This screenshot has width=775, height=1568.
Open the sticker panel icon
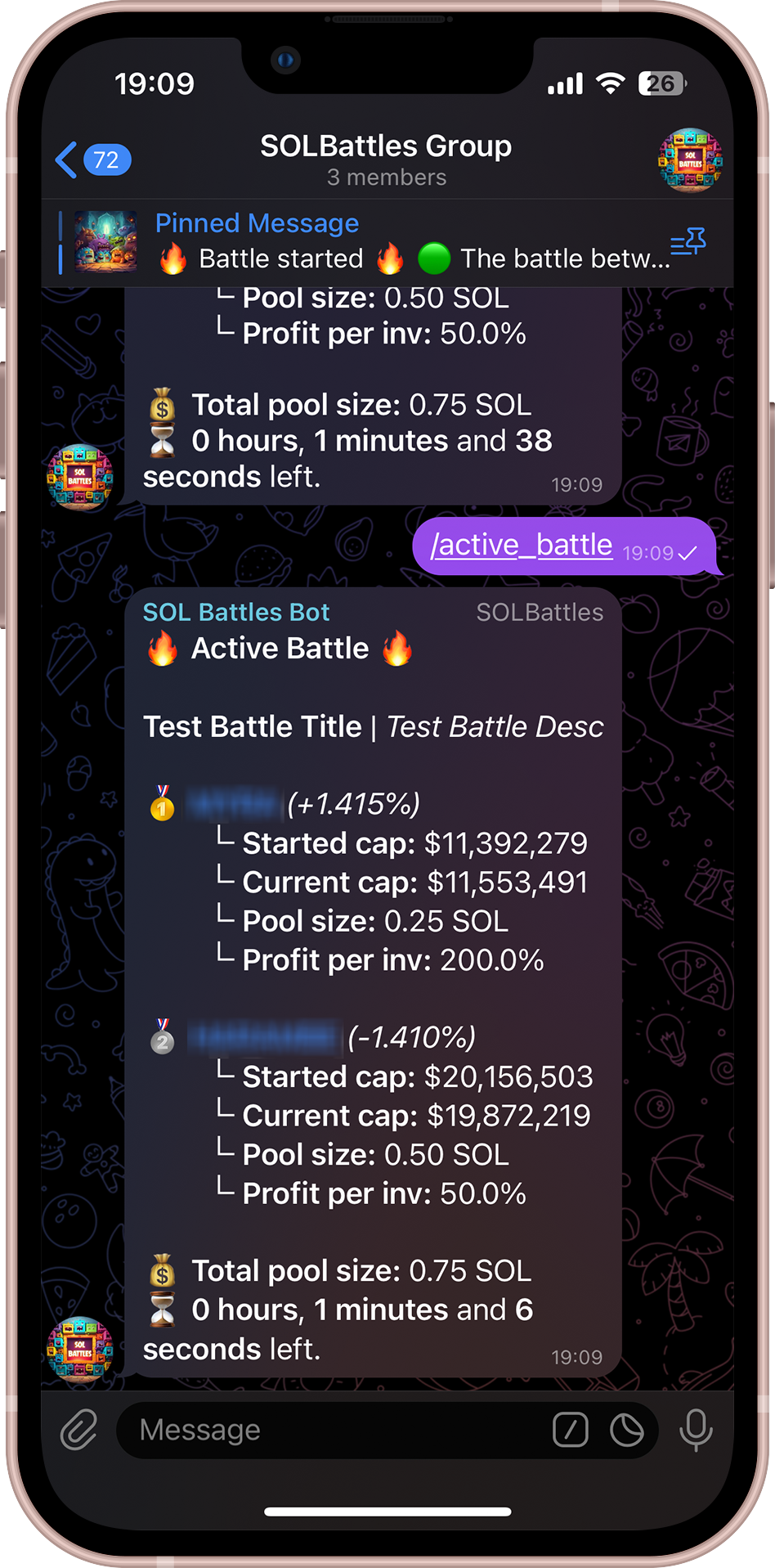[627, 1430]
